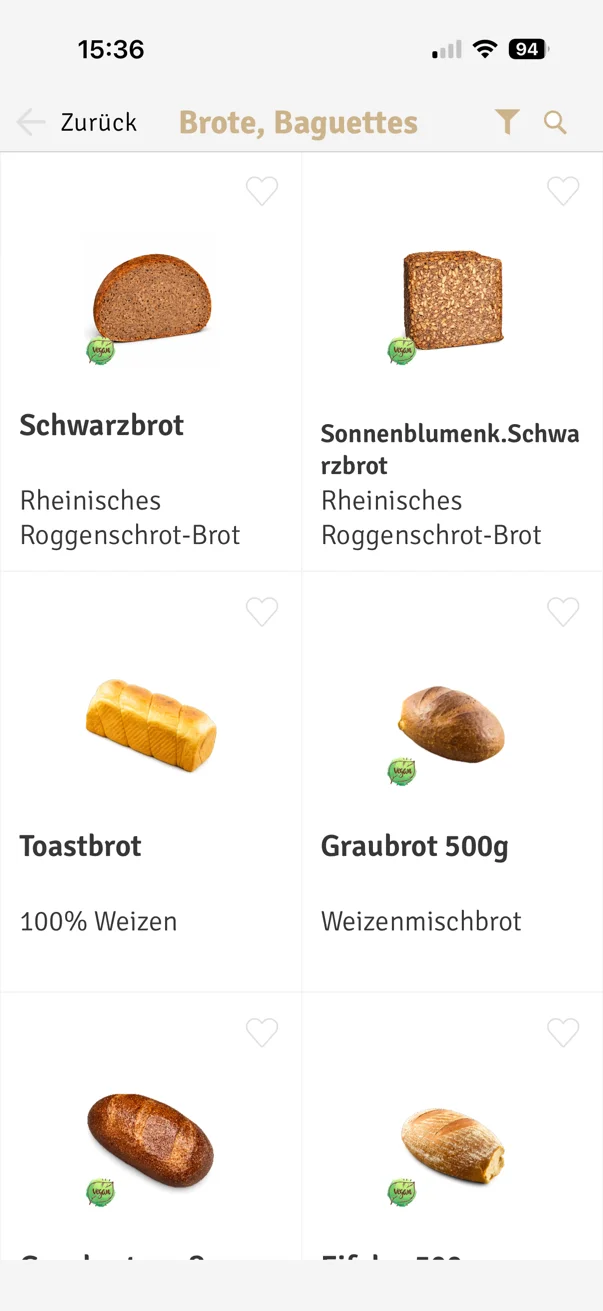
Task: Go back with the Zurück button
Action: pos(77,122)
